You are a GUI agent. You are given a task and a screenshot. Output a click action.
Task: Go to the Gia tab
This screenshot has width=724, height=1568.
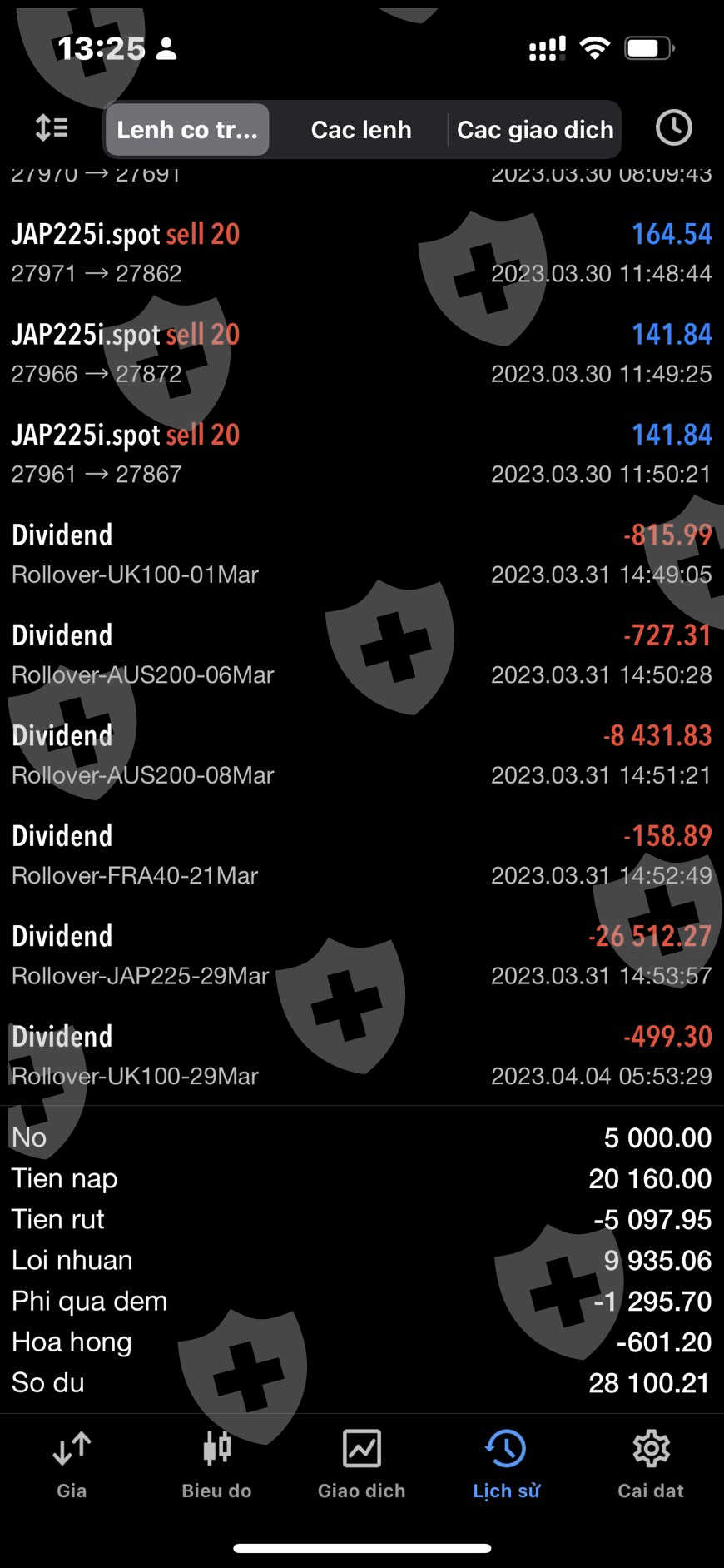point(72,1464)
